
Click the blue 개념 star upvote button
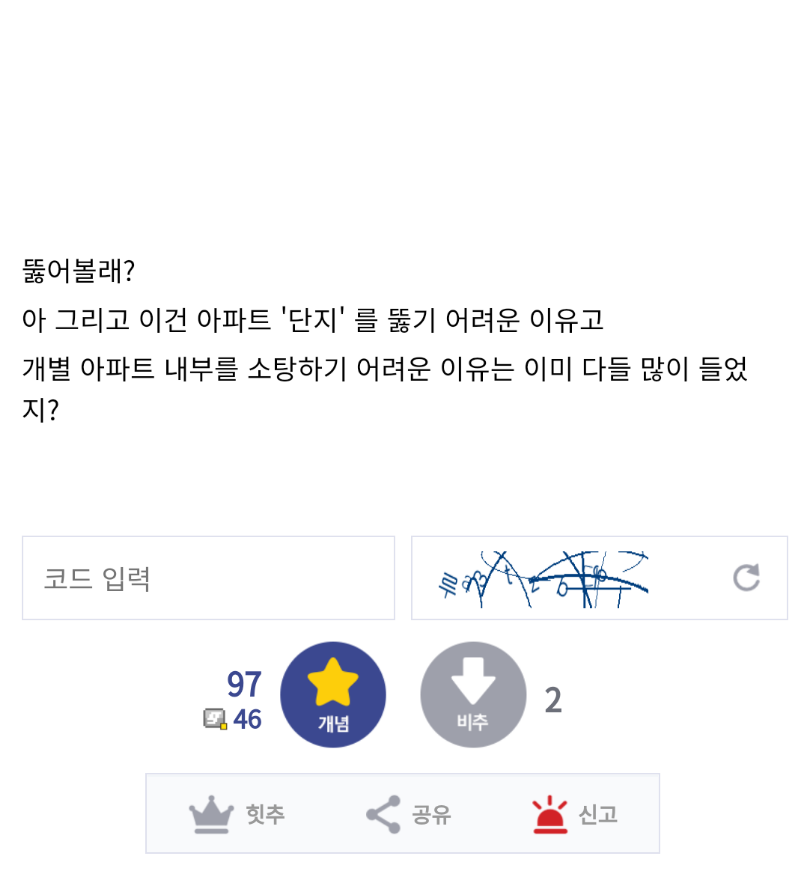point(334,694)
